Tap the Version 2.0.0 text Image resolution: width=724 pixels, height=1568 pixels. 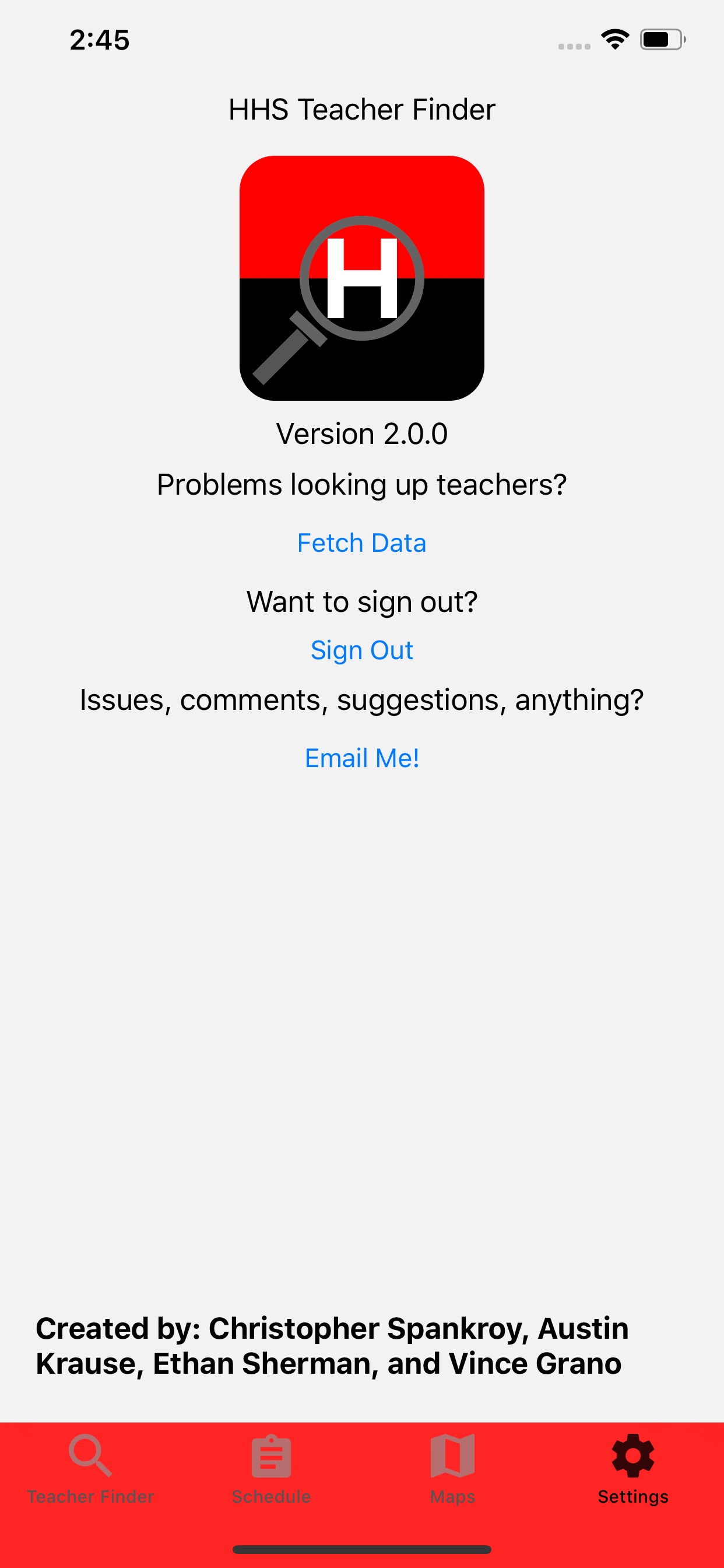tap(361, 433)
